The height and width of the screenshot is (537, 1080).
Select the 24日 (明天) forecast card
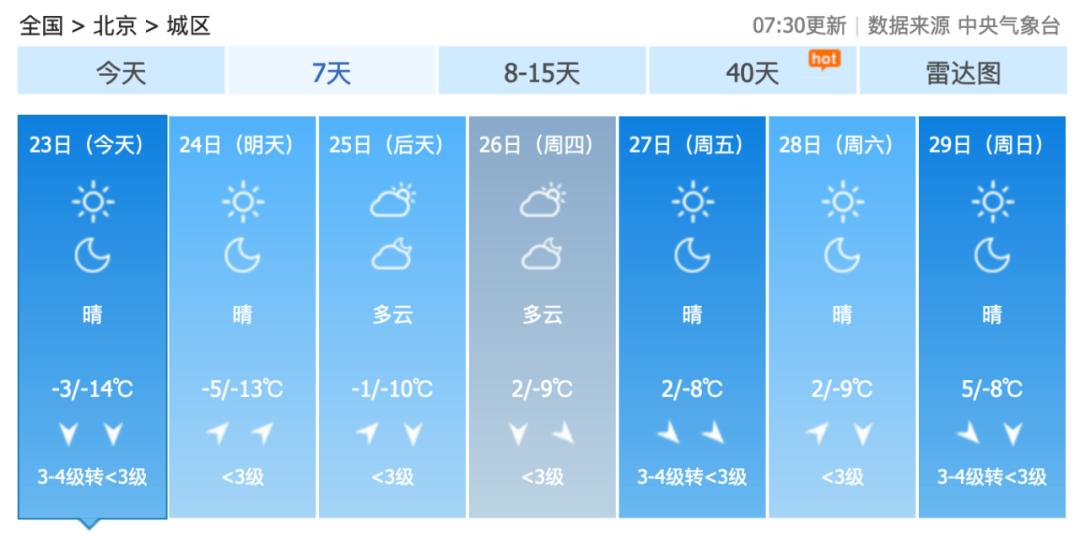[x=242, y=317]
